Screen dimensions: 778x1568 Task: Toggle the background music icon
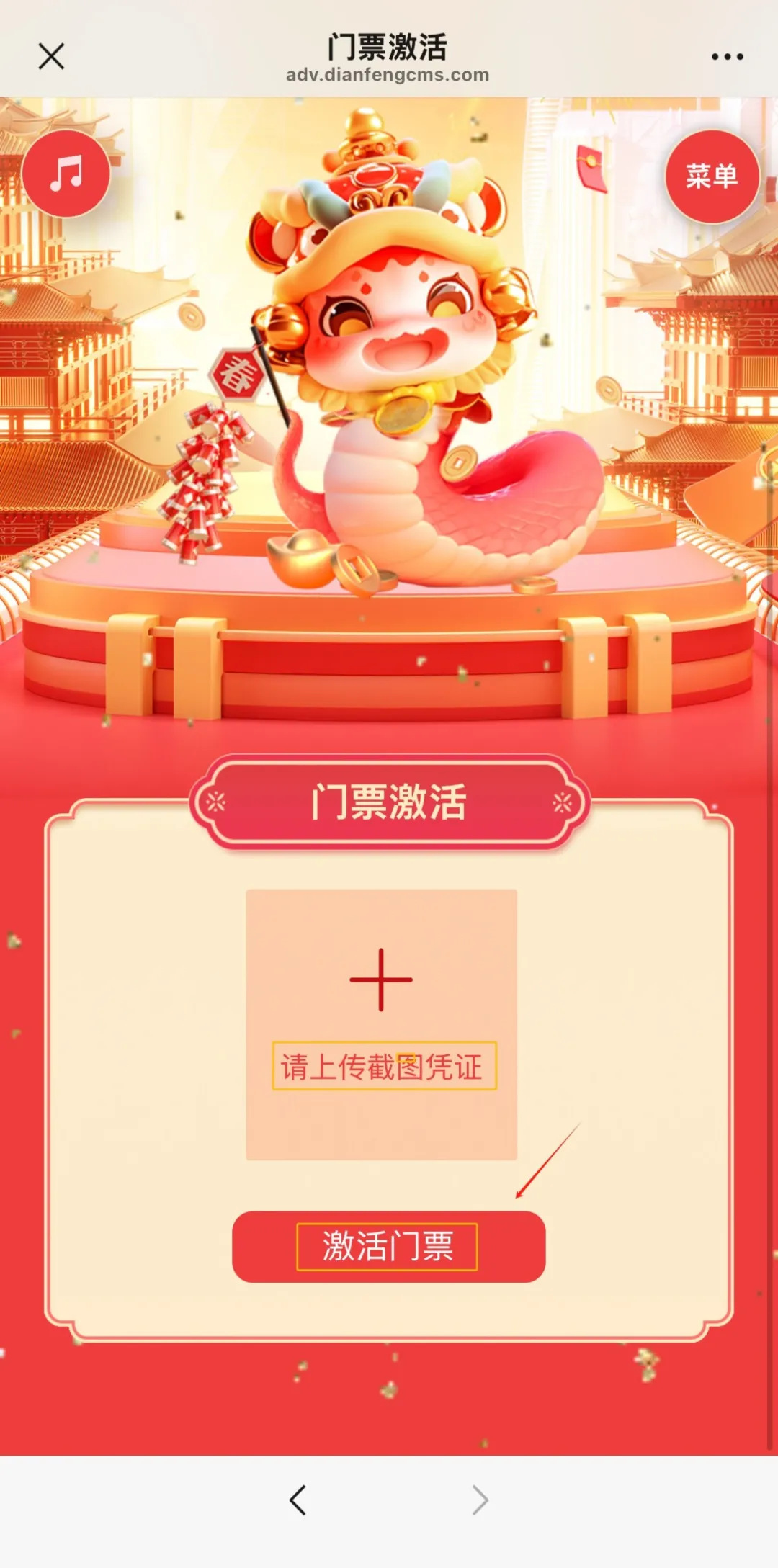tap(66, 174)
